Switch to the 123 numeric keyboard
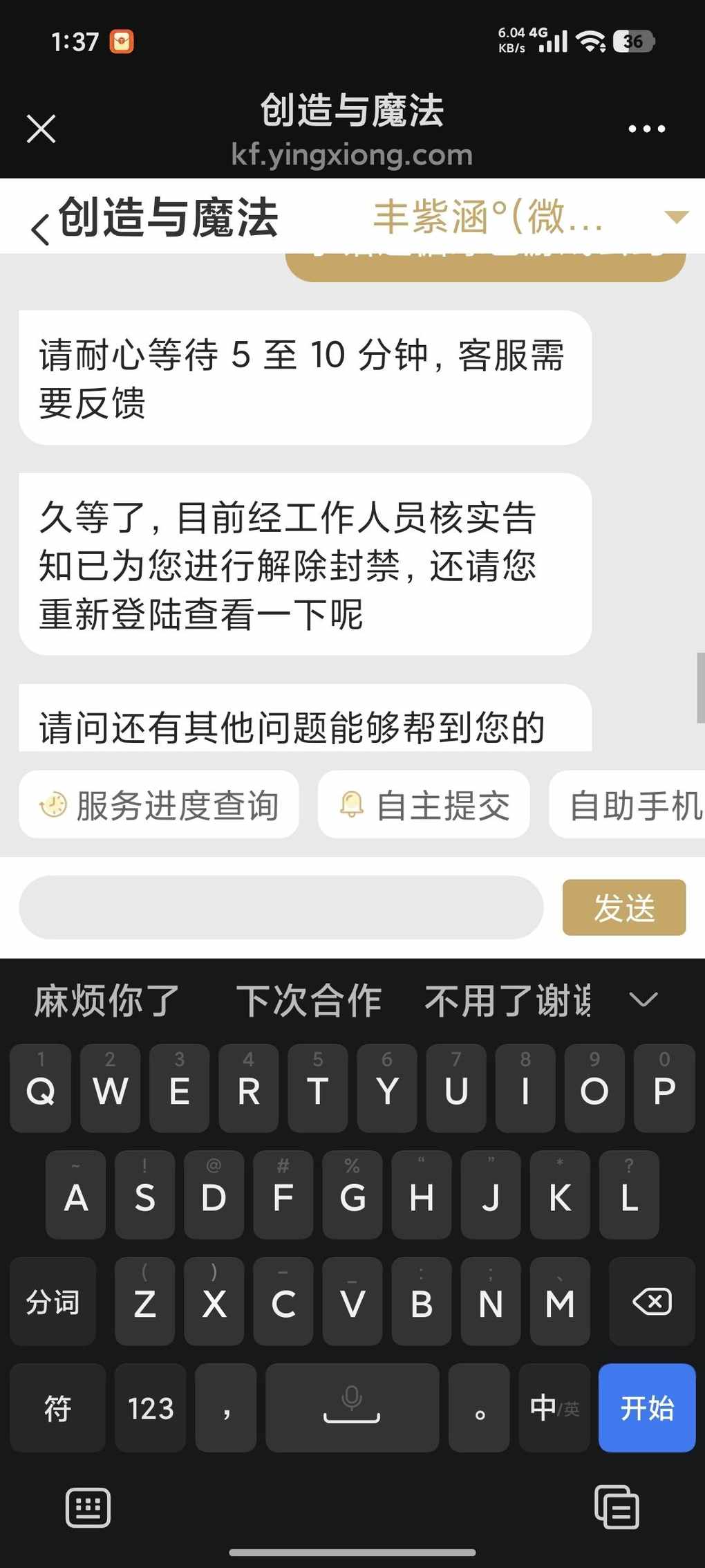This screenshot has width=705, height=1568. point(150,1408)
